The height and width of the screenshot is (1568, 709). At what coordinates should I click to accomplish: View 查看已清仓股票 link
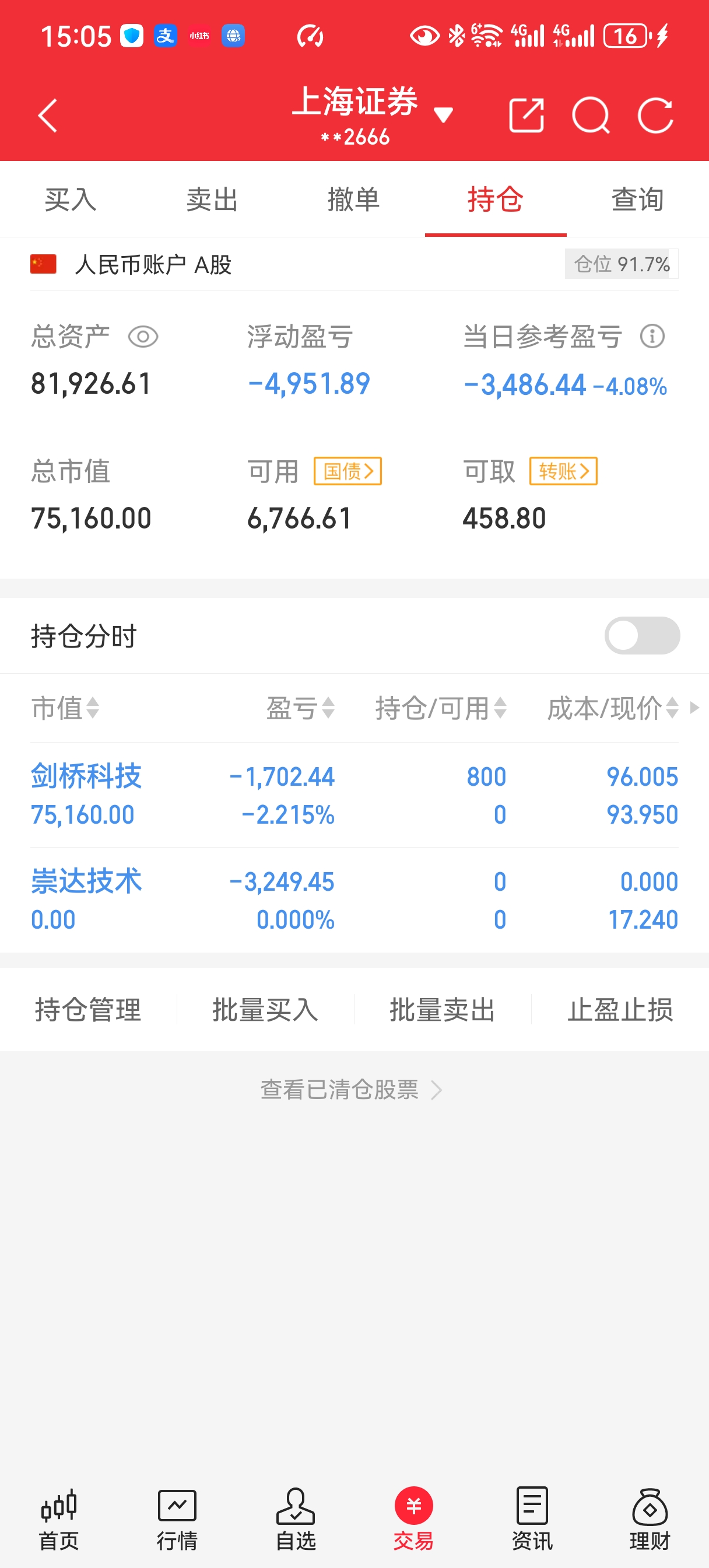coord(351,1089)
